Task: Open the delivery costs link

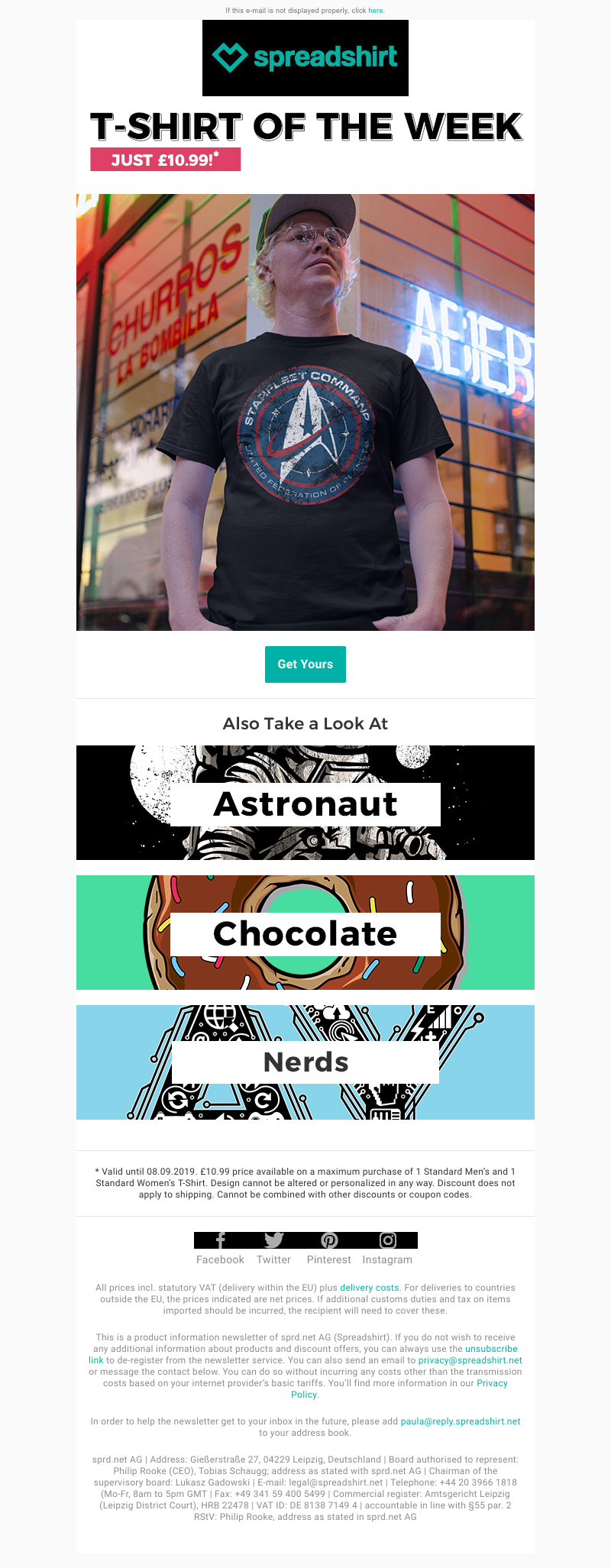Action: click(x=369, y=1288)
